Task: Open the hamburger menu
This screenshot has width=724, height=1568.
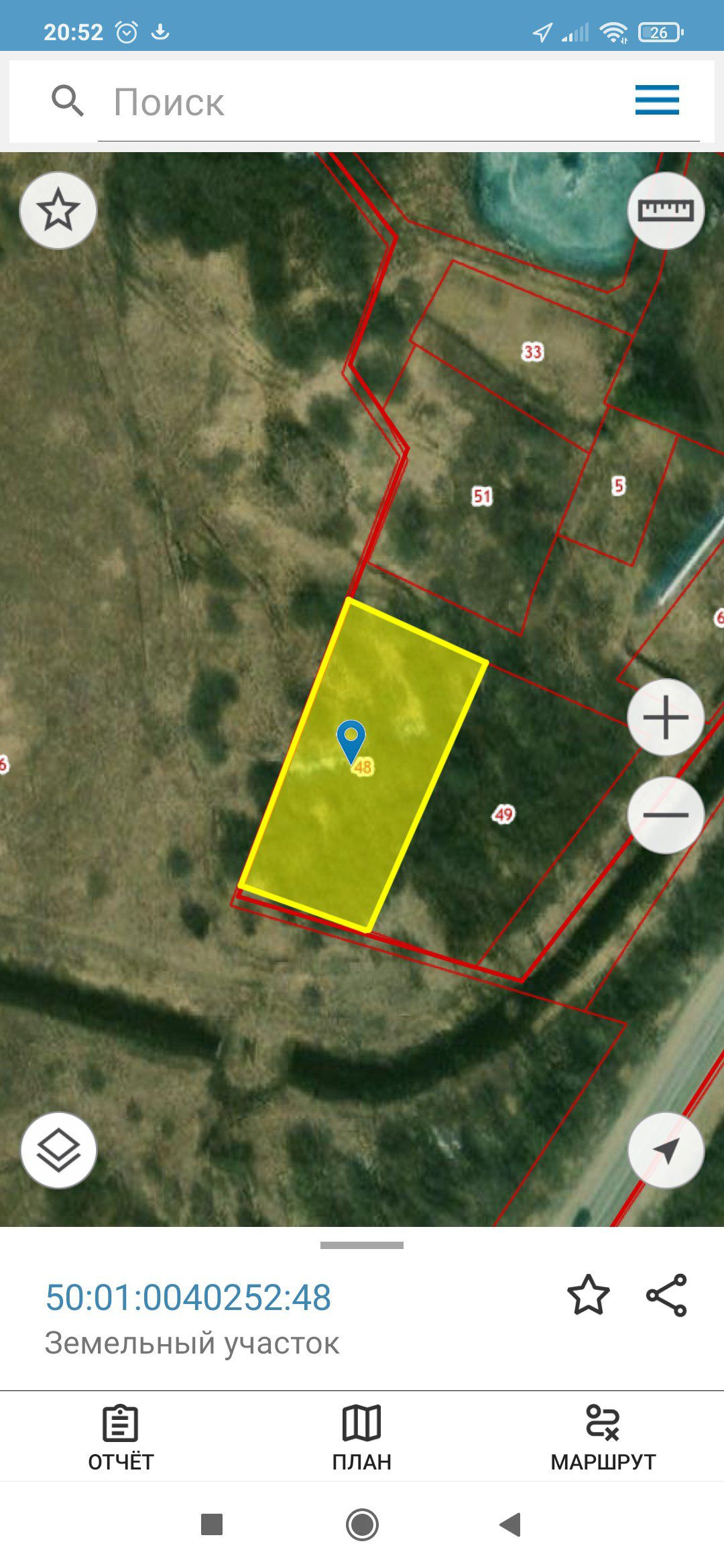Action: coord(657,100)
